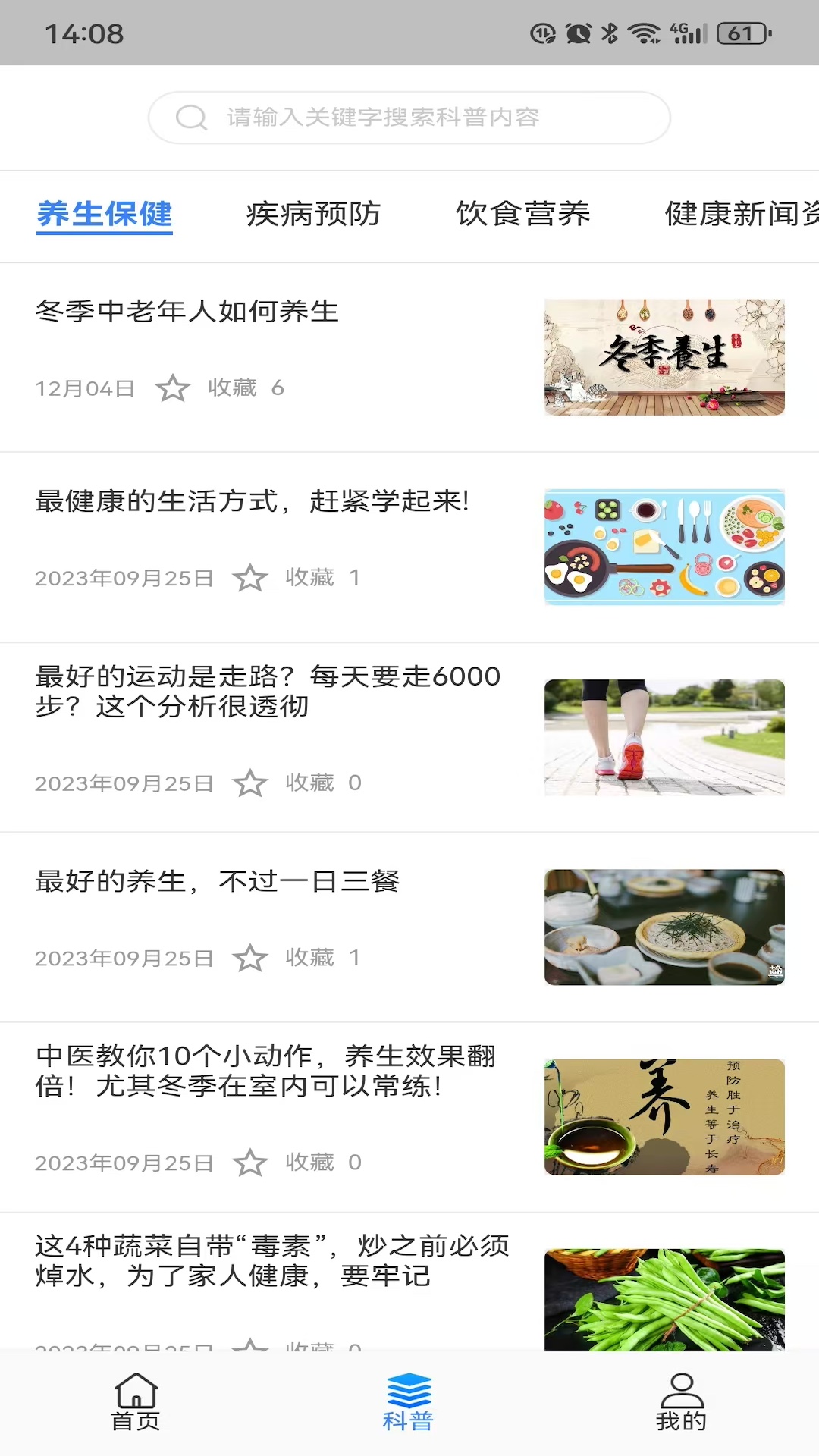Tap the 收藏 star for 最健康的生活方式
The height and width of the screenshot is (1456, 819).
click(250, 578)
